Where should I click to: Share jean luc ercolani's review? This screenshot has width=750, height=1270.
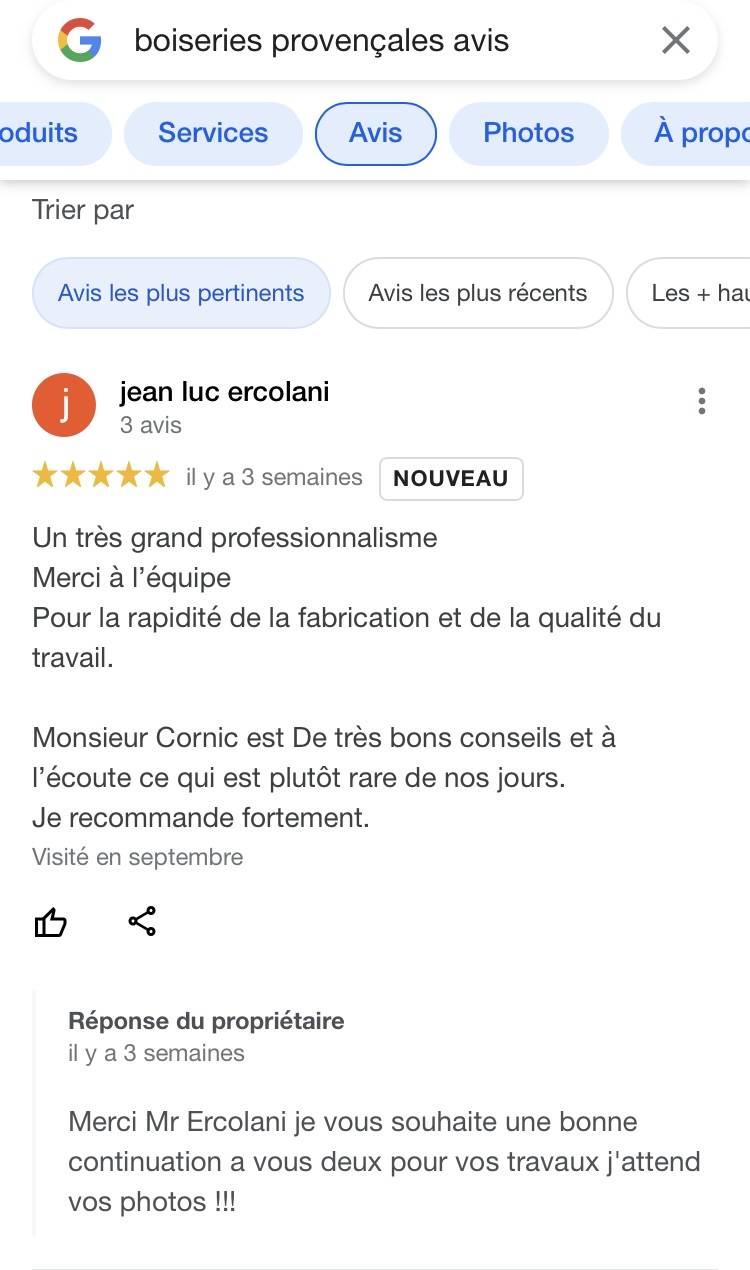tap(142, 921)
